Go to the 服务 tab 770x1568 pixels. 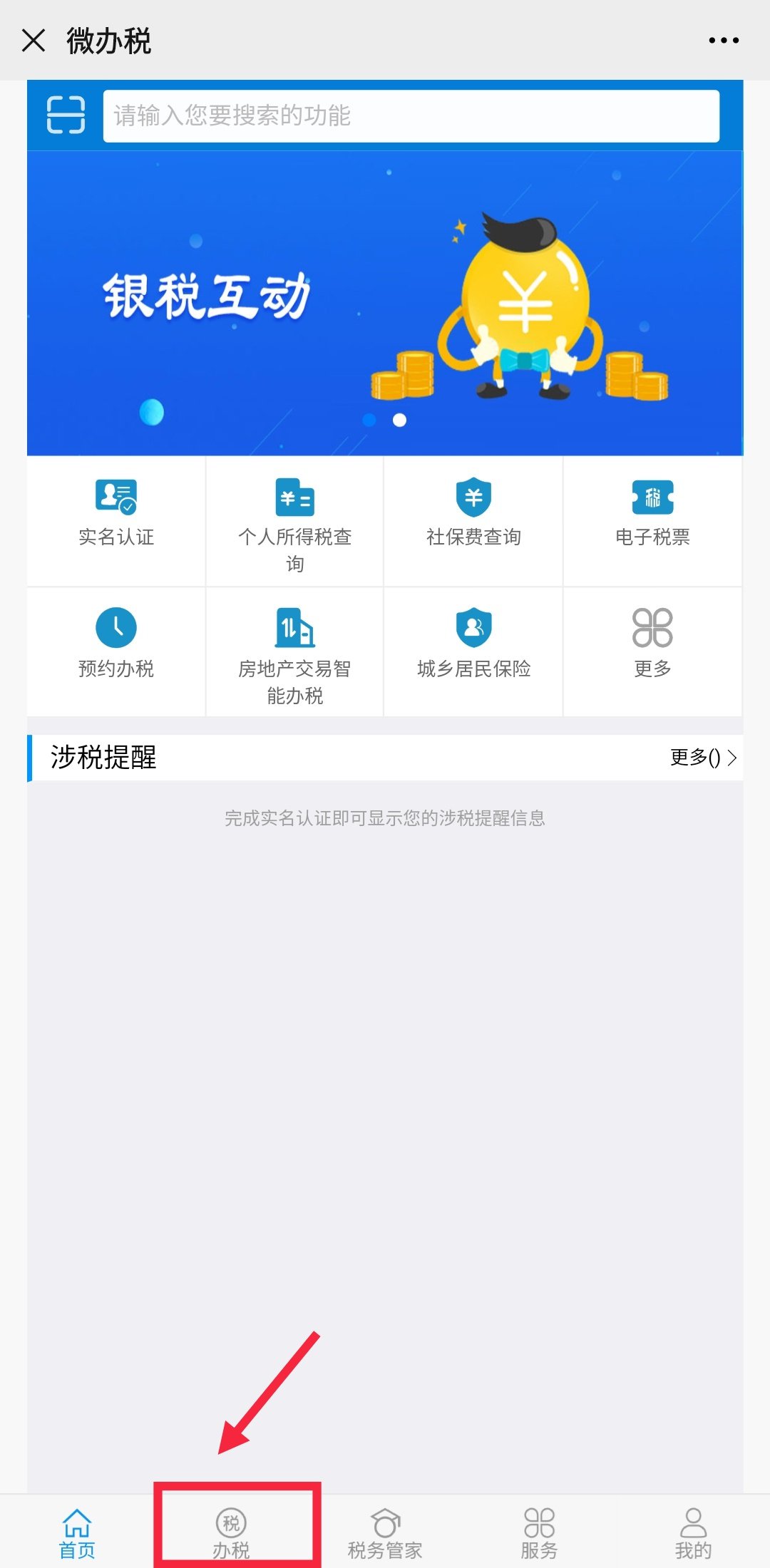tap(539, 1533)
